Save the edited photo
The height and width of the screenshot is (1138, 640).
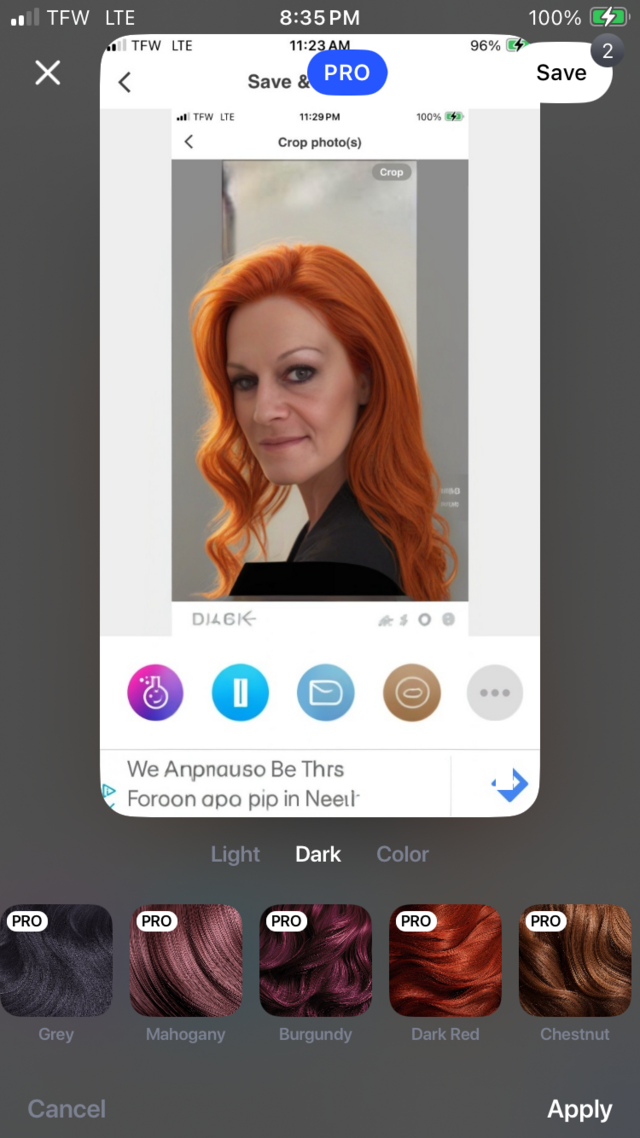[x=561, y=72]
